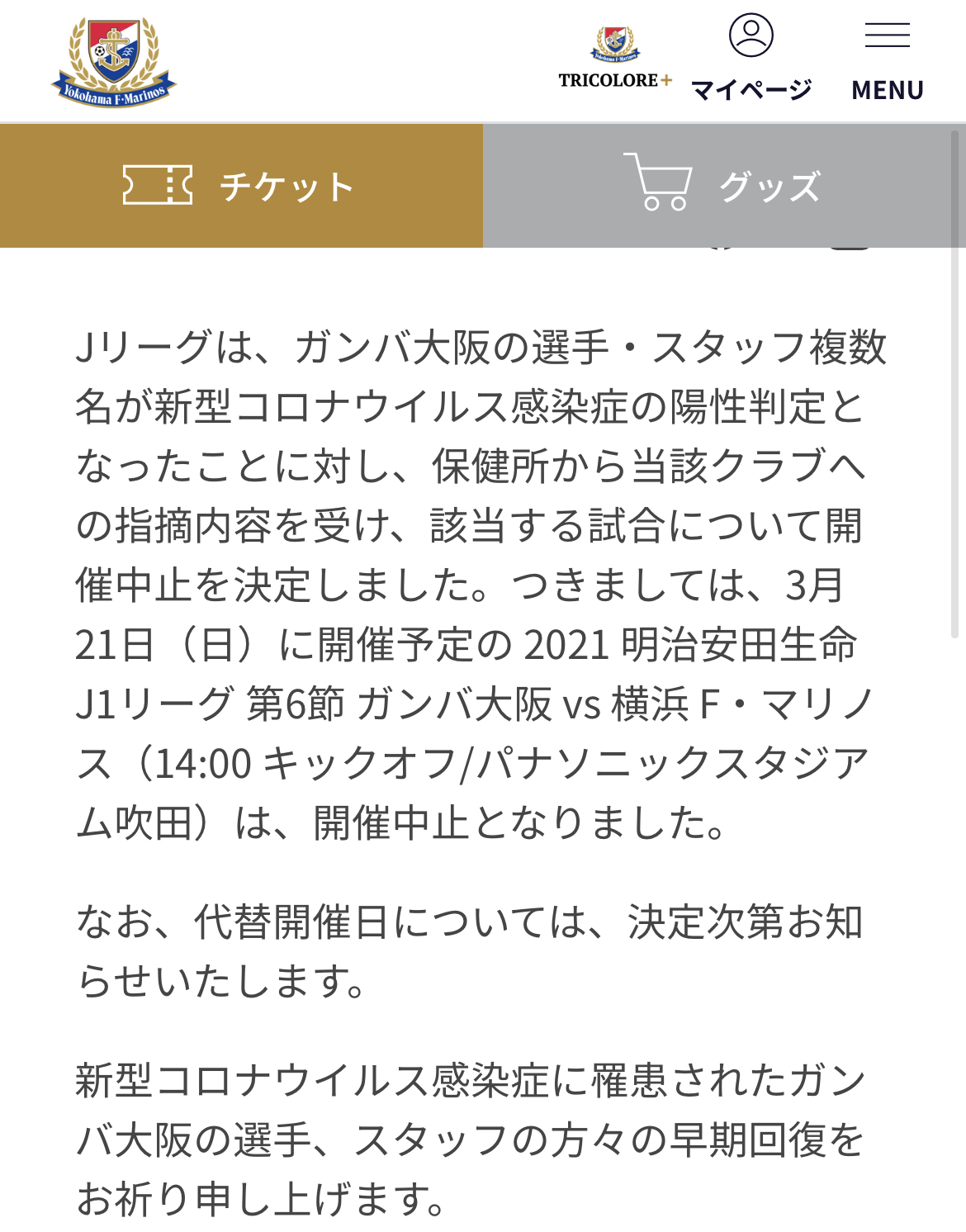
Task: Switch to the チケット tab
Action: [241, 186]
